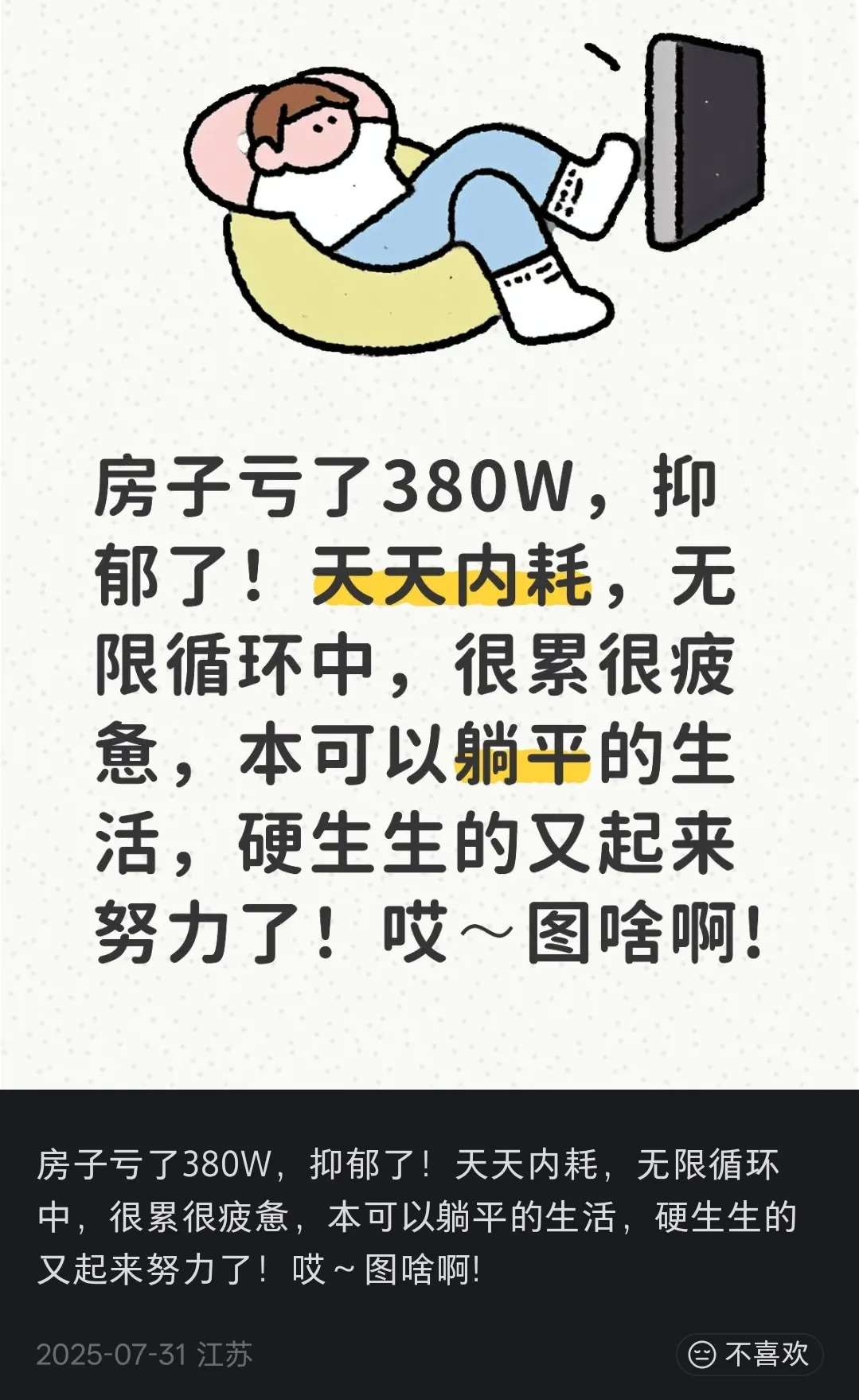Open the post image about 房子亏了380W

pos(429,544)
